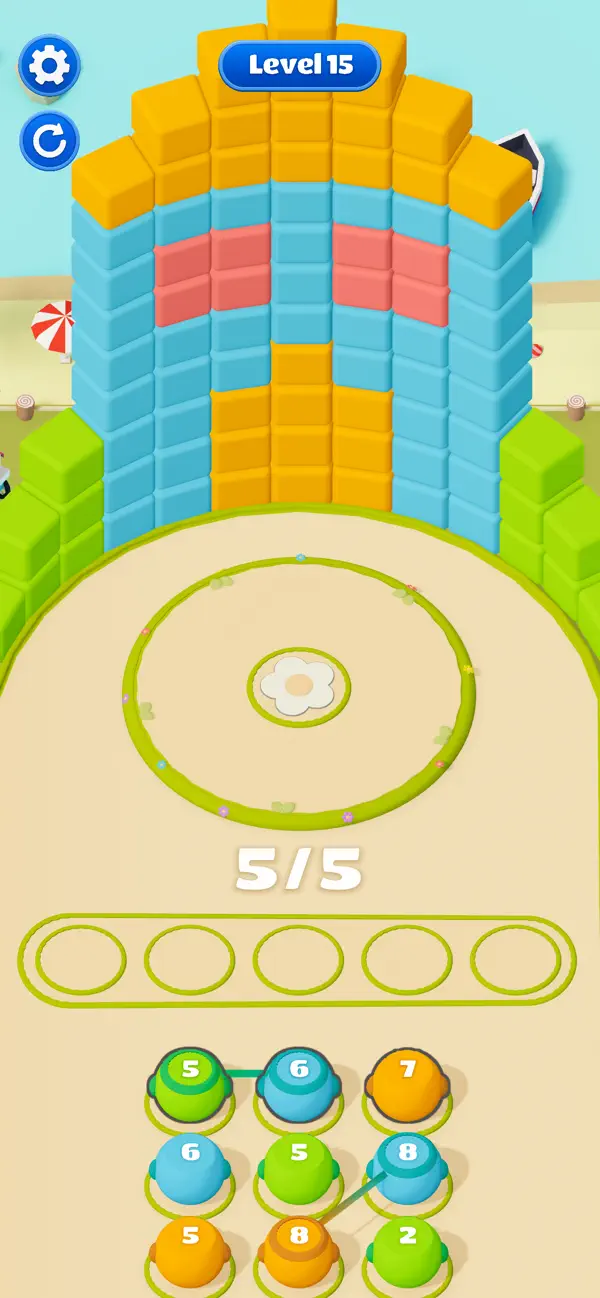Select the orange ball numbered 7
The image size is (600, 1298).
pos(407,1084)
